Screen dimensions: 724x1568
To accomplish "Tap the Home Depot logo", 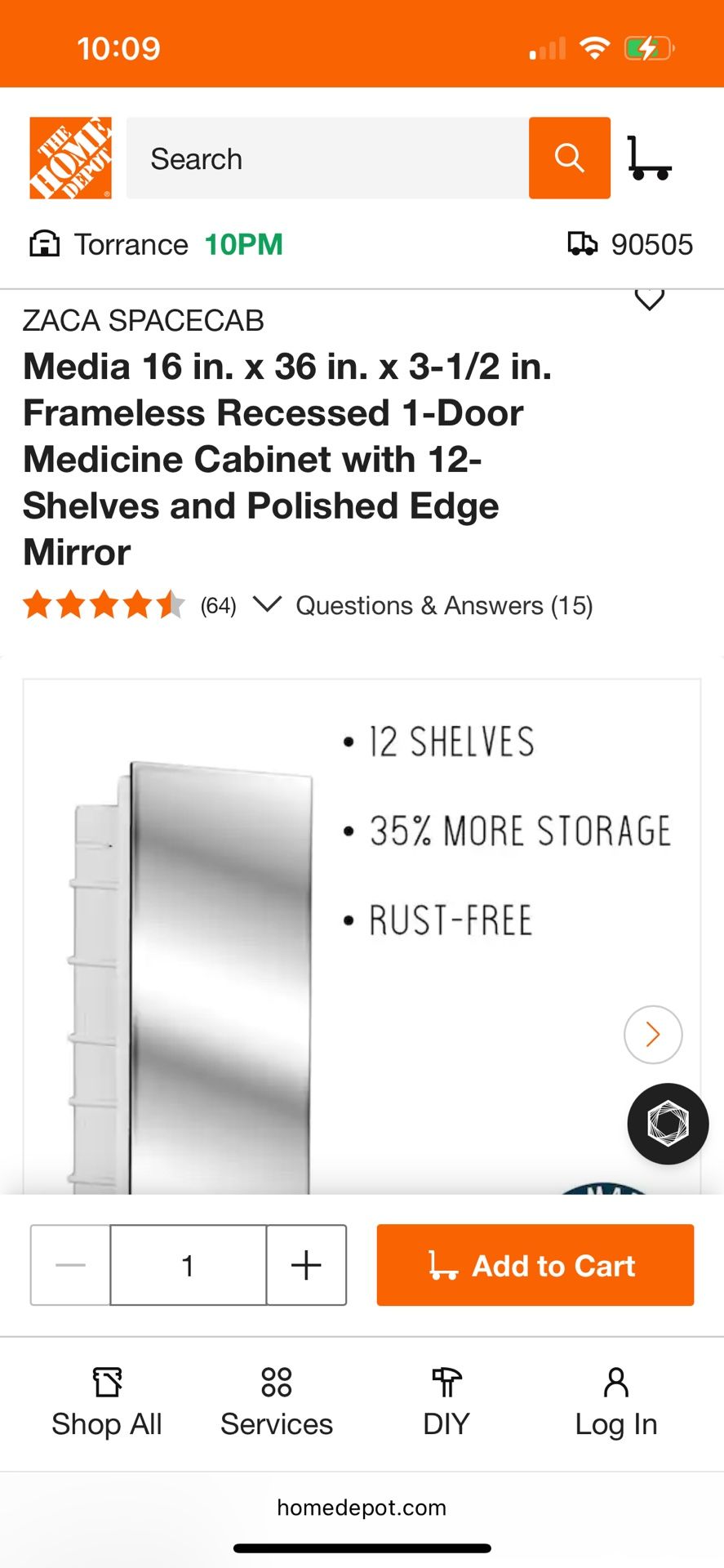I will pyautogui.click(x=69, y=157).
